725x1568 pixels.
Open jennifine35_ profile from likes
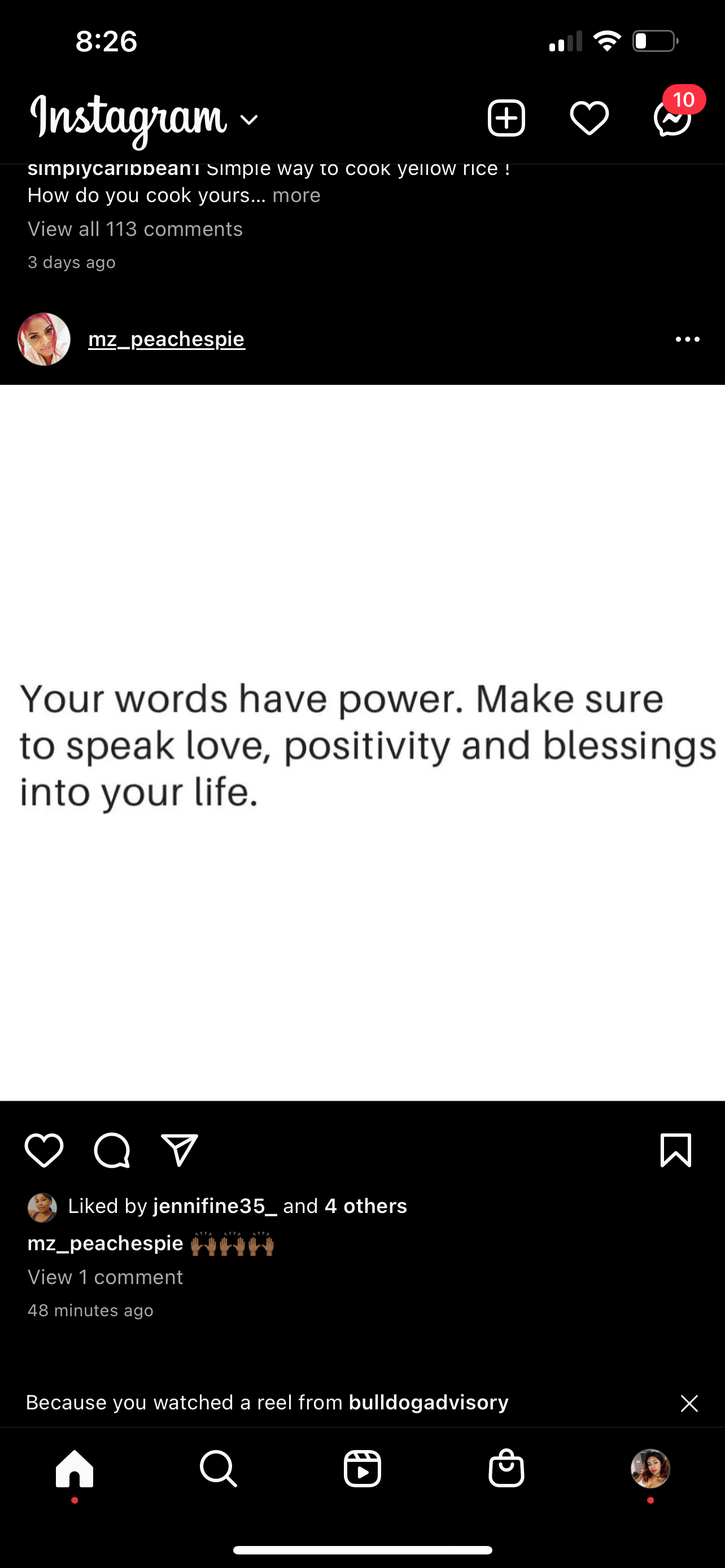(215, 1206)
